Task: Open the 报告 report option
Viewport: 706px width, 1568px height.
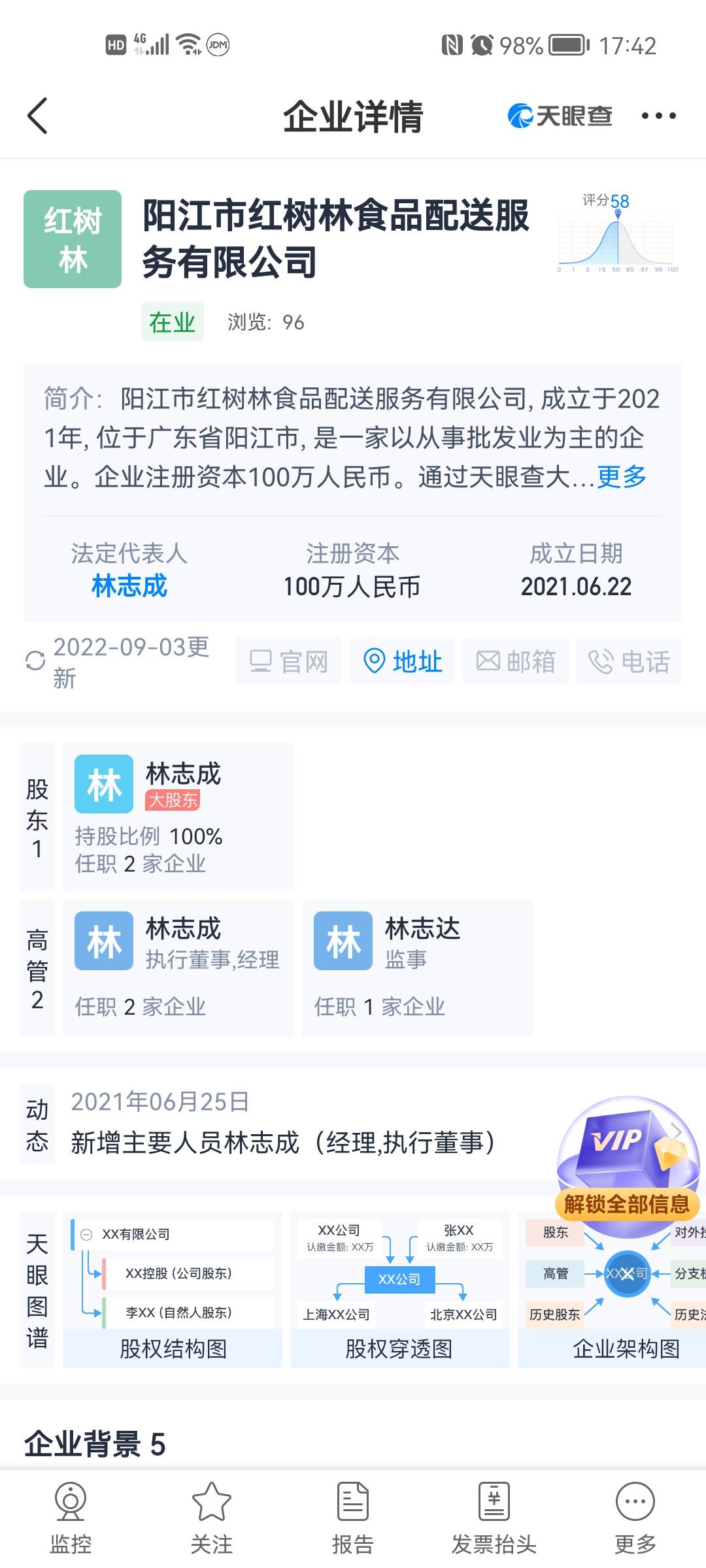Action: (352, 1518)
